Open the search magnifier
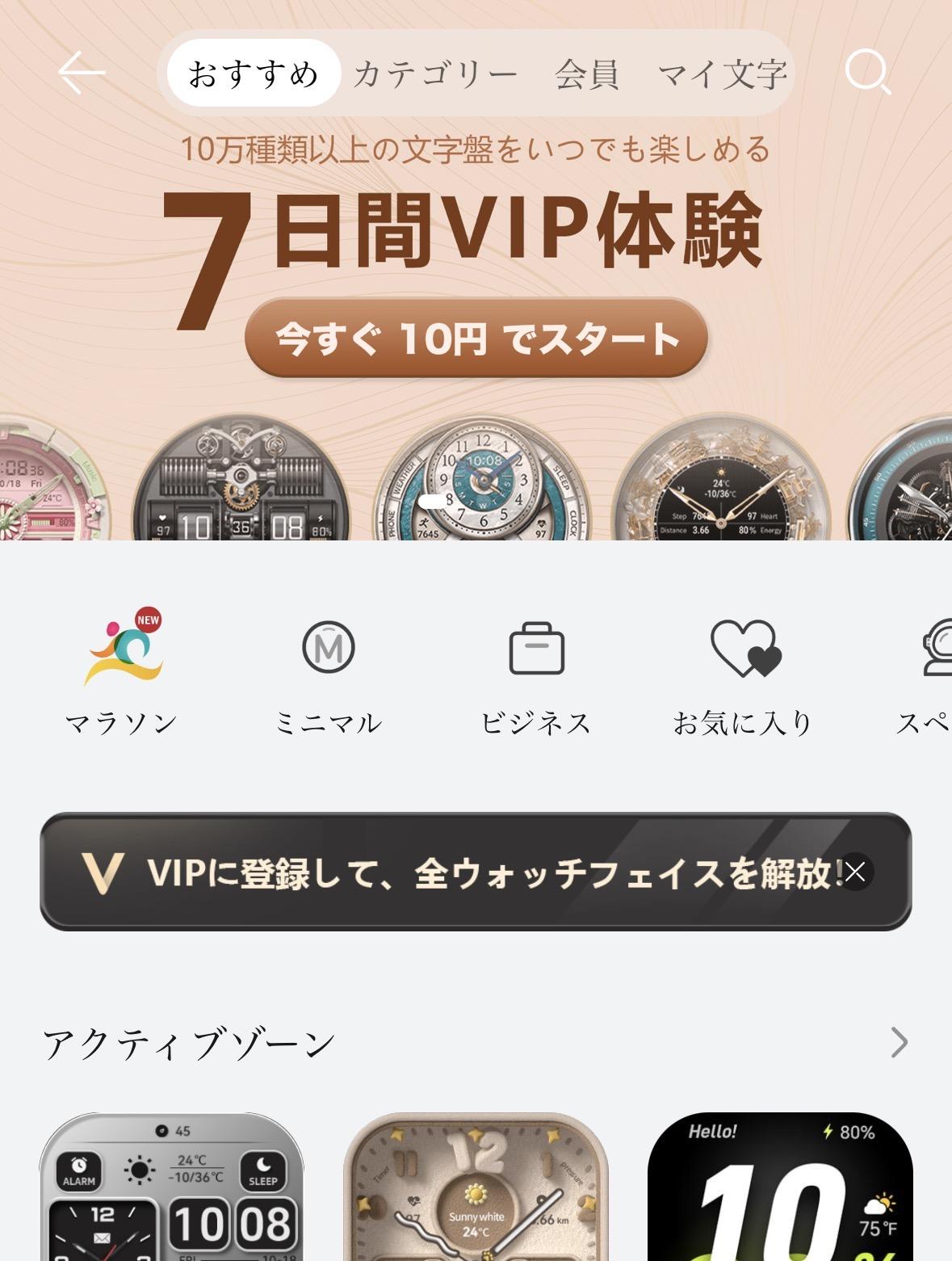This screenshot has width=952, height=1261. click(867, 73)
